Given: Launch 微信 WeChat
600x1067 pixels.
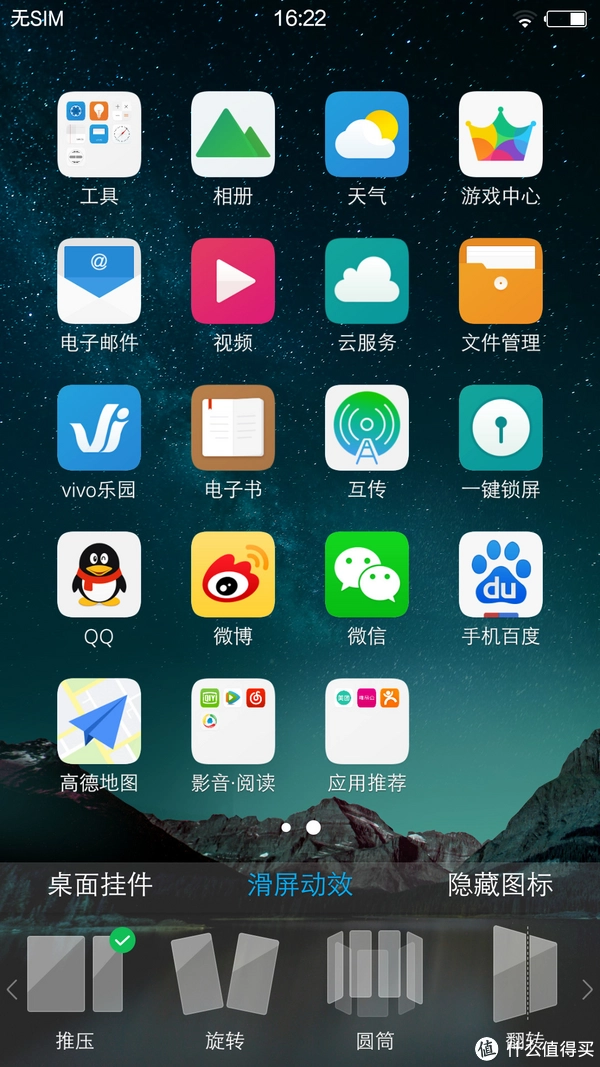Looking at the screenshot, I should tap(367, 575).
